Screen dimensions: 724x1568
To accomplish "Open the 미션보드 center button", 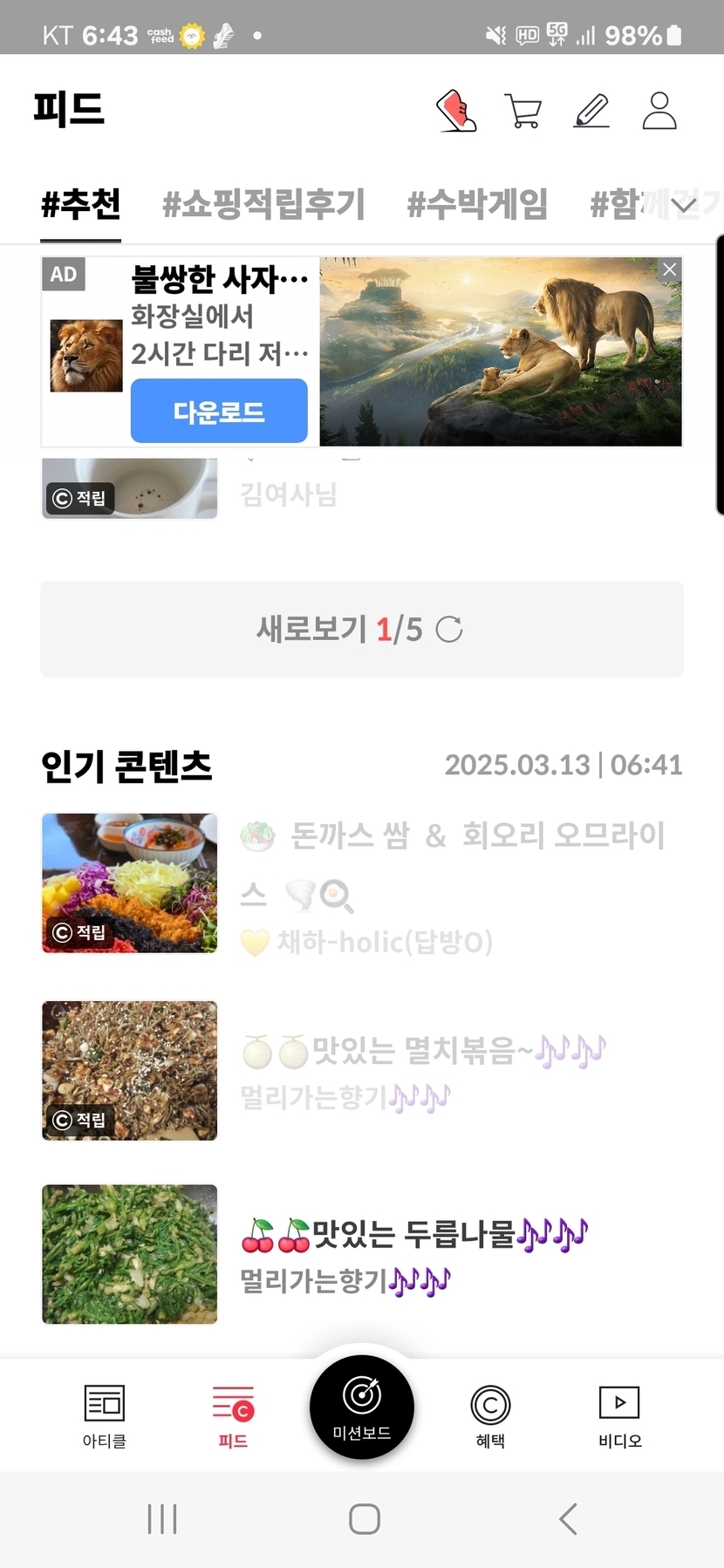I will coord(361,1406).
